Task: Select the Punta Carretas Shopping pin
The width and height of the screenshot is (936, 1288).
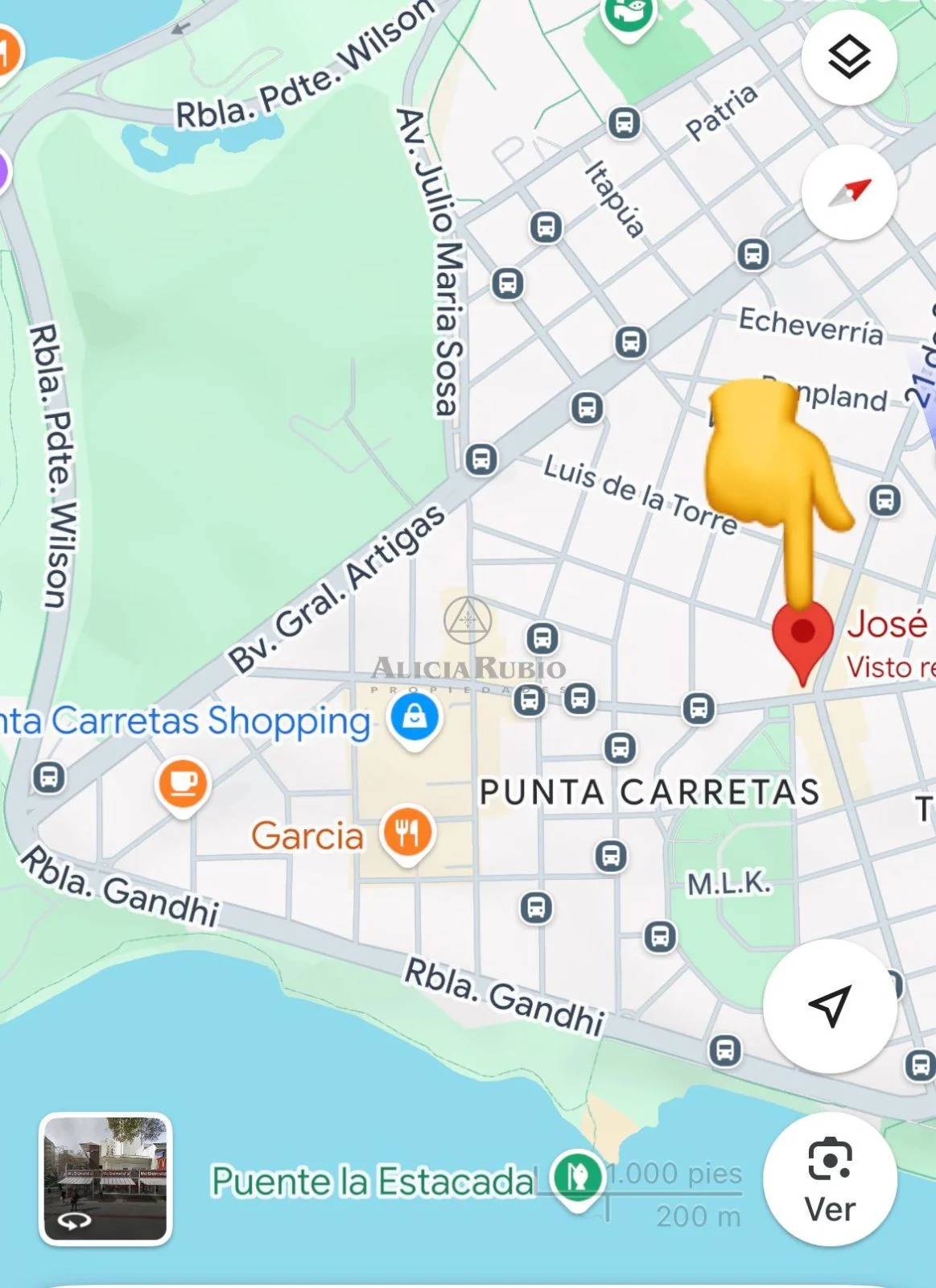Action: 414,716
